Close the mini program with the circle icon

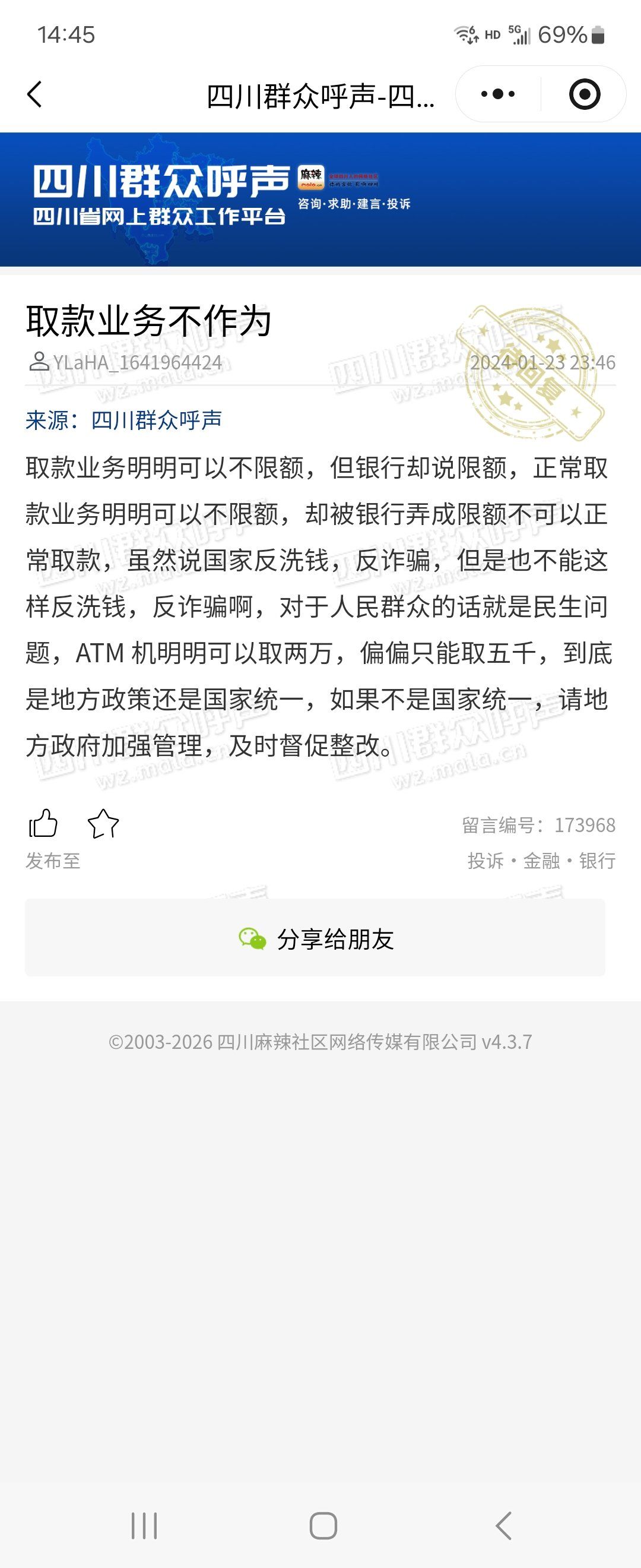(x=585, y=94)
